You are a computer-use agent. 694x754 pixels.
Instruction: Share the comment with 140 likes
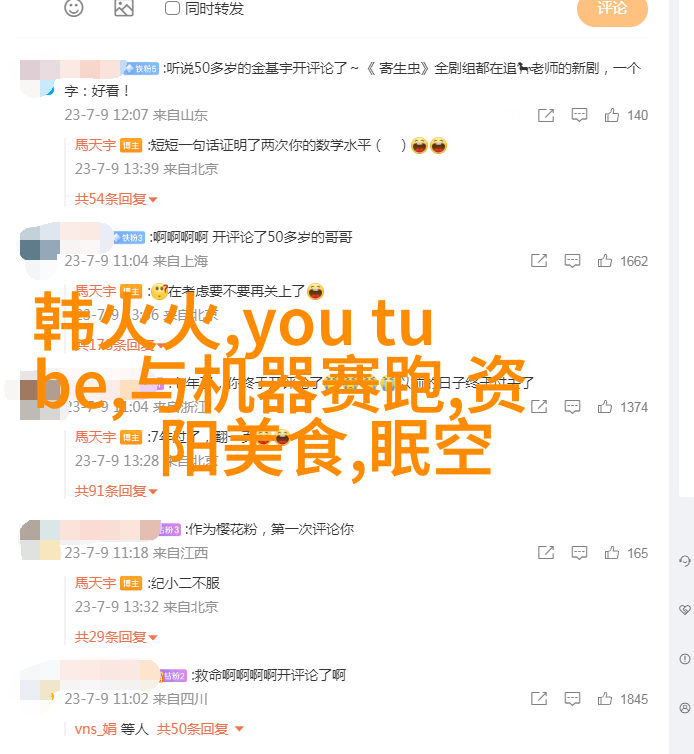(546, 115)
